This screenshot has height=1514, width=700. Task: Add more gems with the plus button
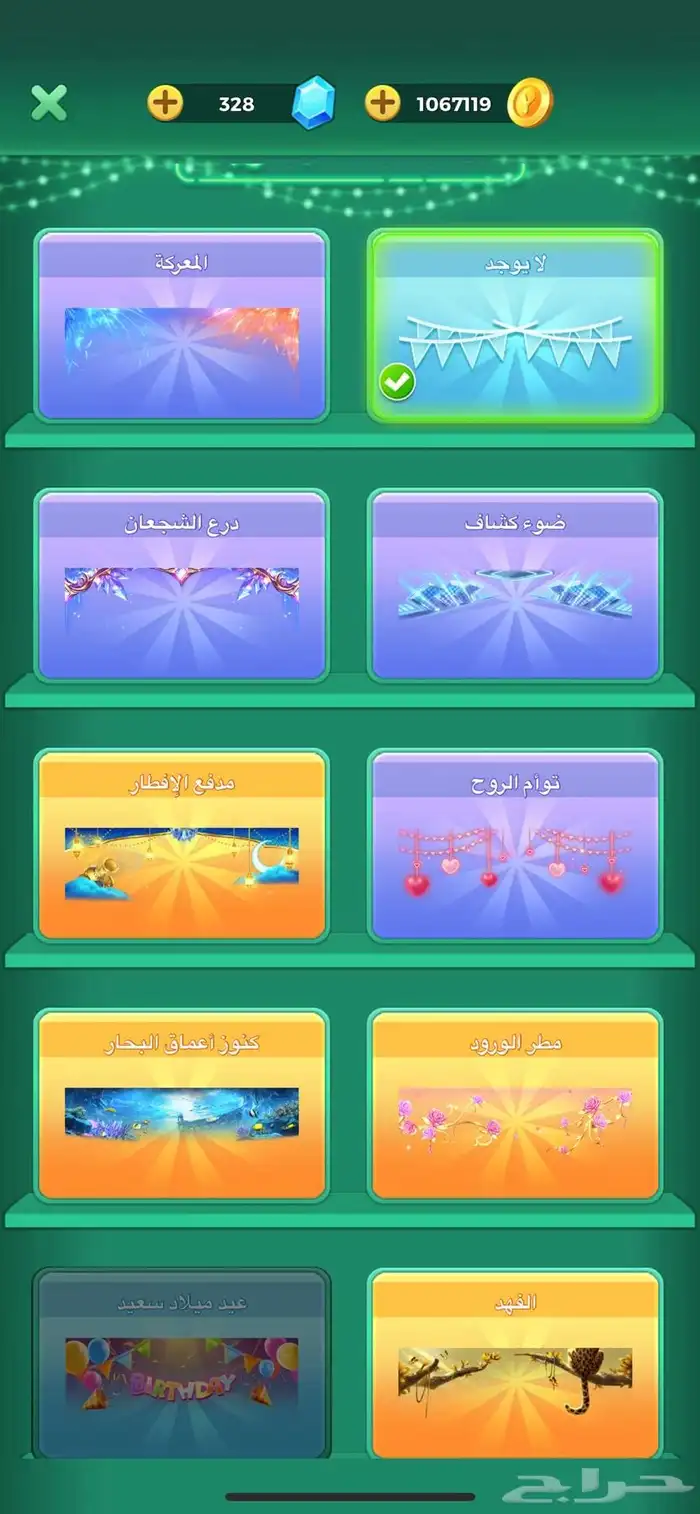(166, 103)
